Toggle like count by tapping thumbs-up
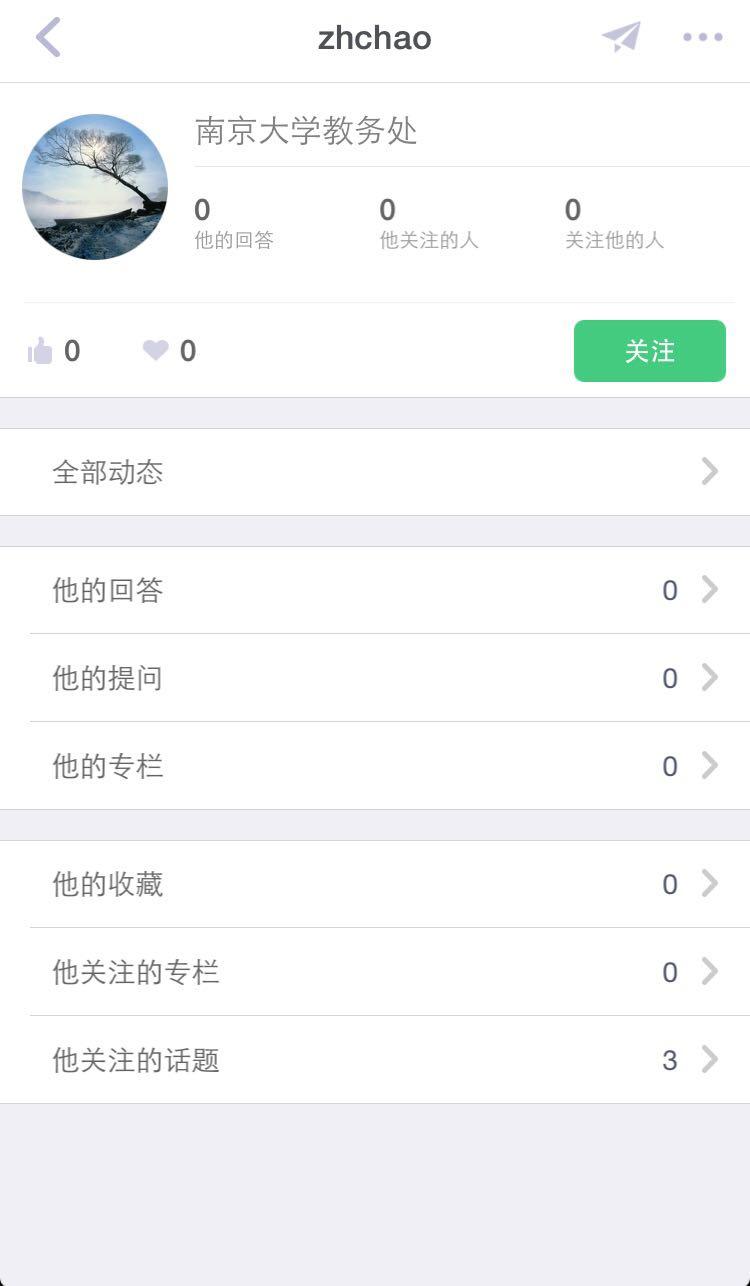Screen dimensions: 750x1286 40,350
